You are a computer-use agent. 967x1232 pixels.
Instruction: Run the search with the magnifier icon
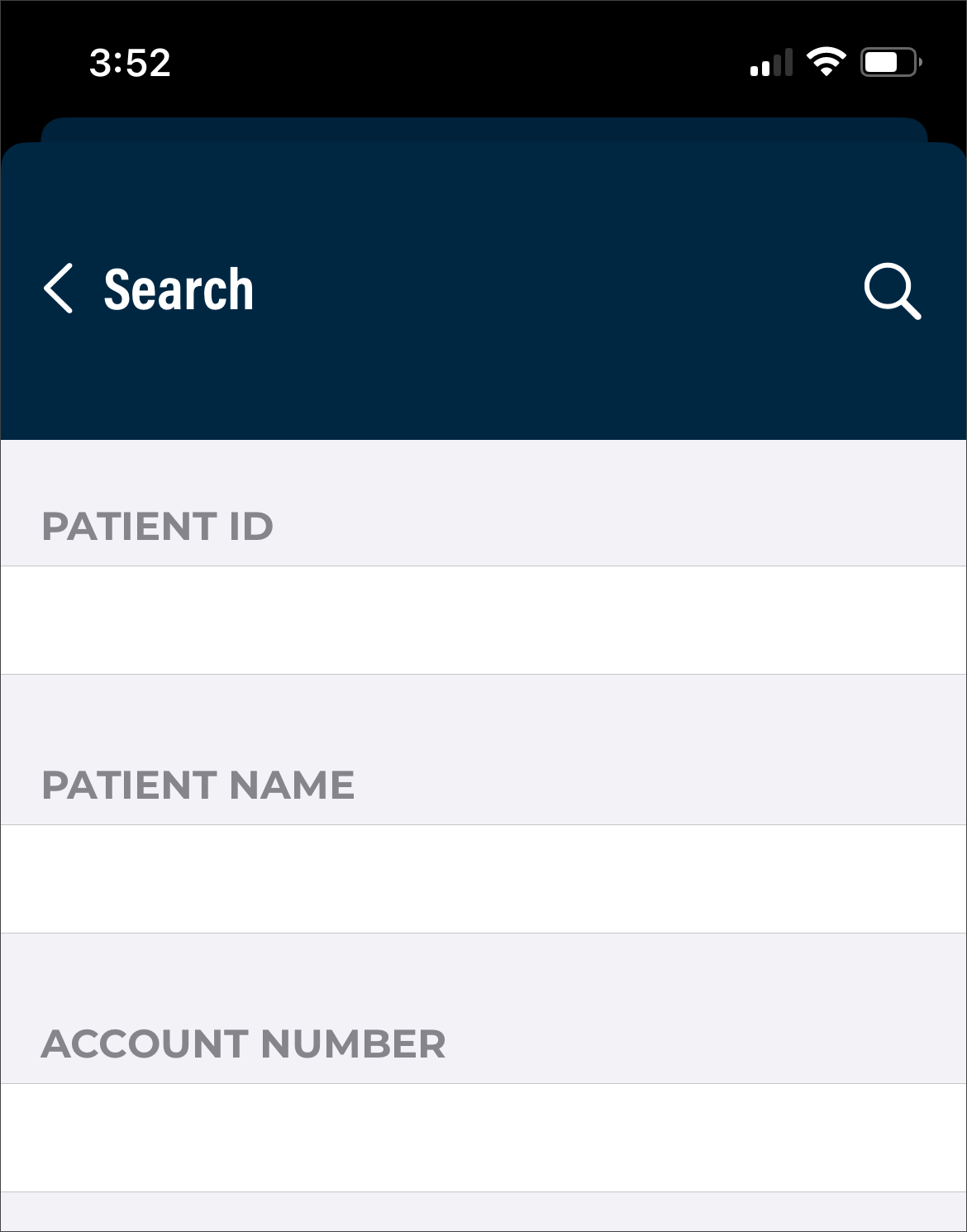tap(892, 290)
